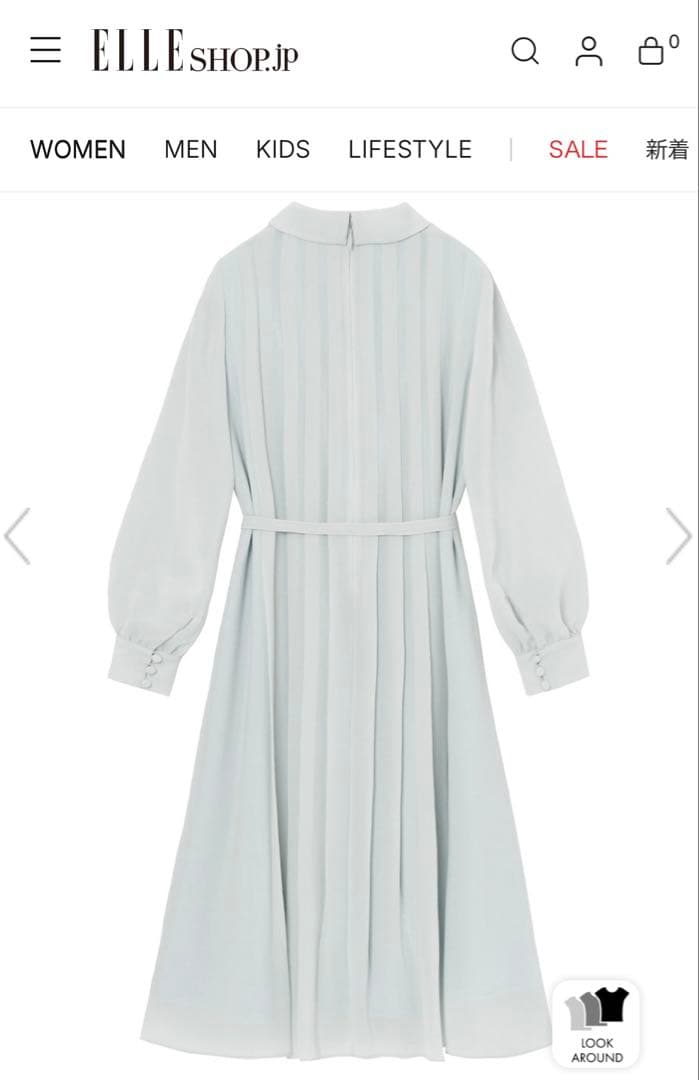
Task: Open the SALE section
Action: [x=578, y=149]
